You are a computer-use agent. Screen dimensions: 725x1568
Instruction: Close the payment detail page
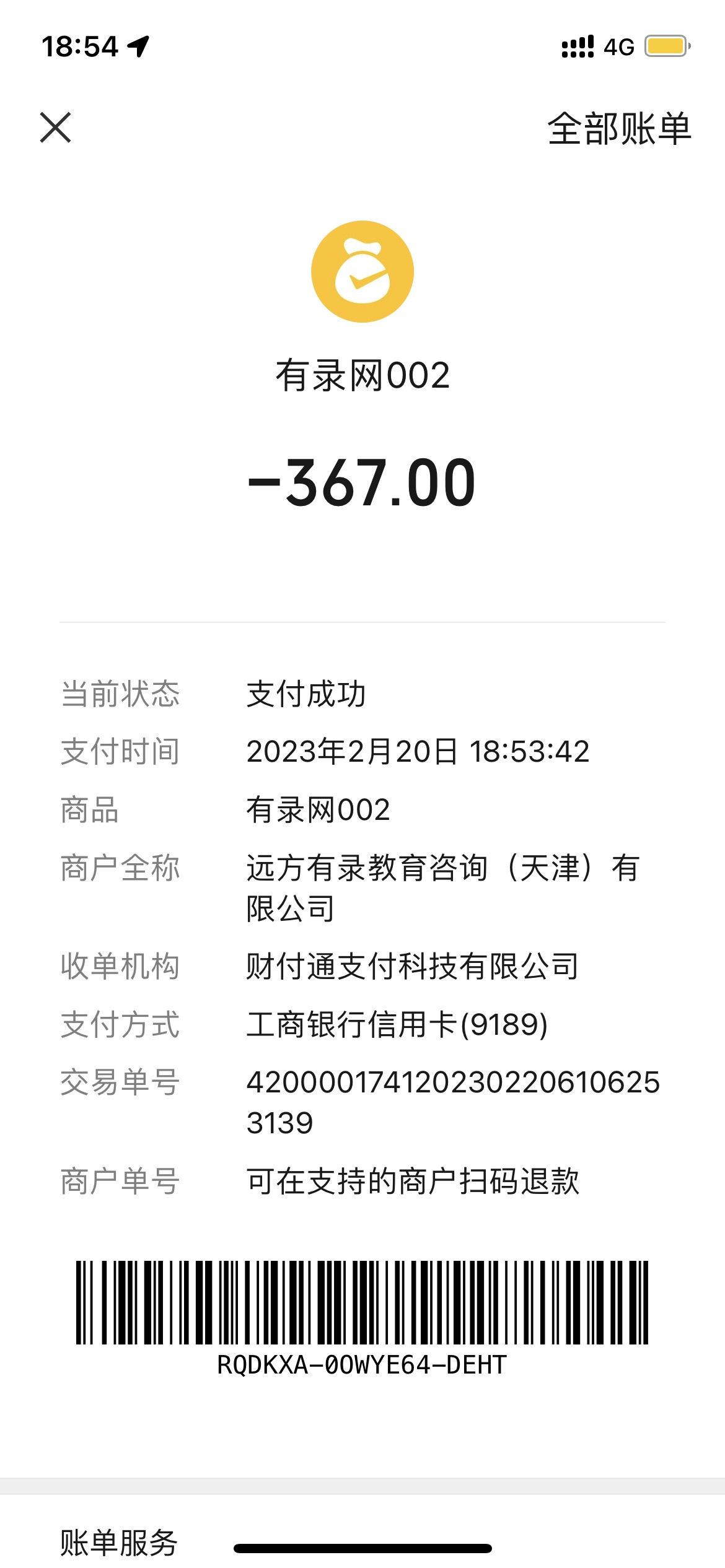coord(56,128)
